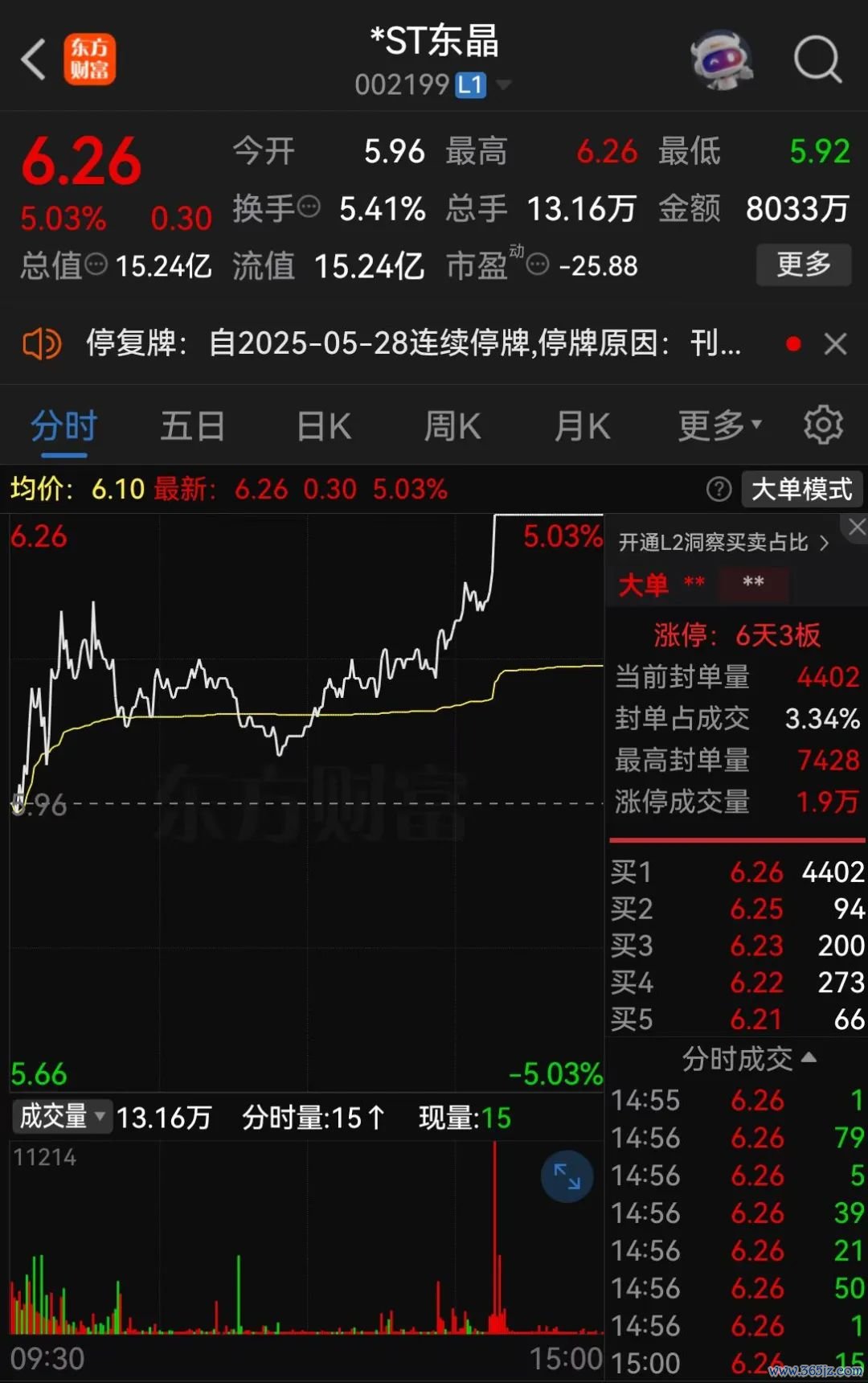Expand the 更多 chart period dropdown
868x1383 pixels.
pyautogui.click(x=719, y=425)
